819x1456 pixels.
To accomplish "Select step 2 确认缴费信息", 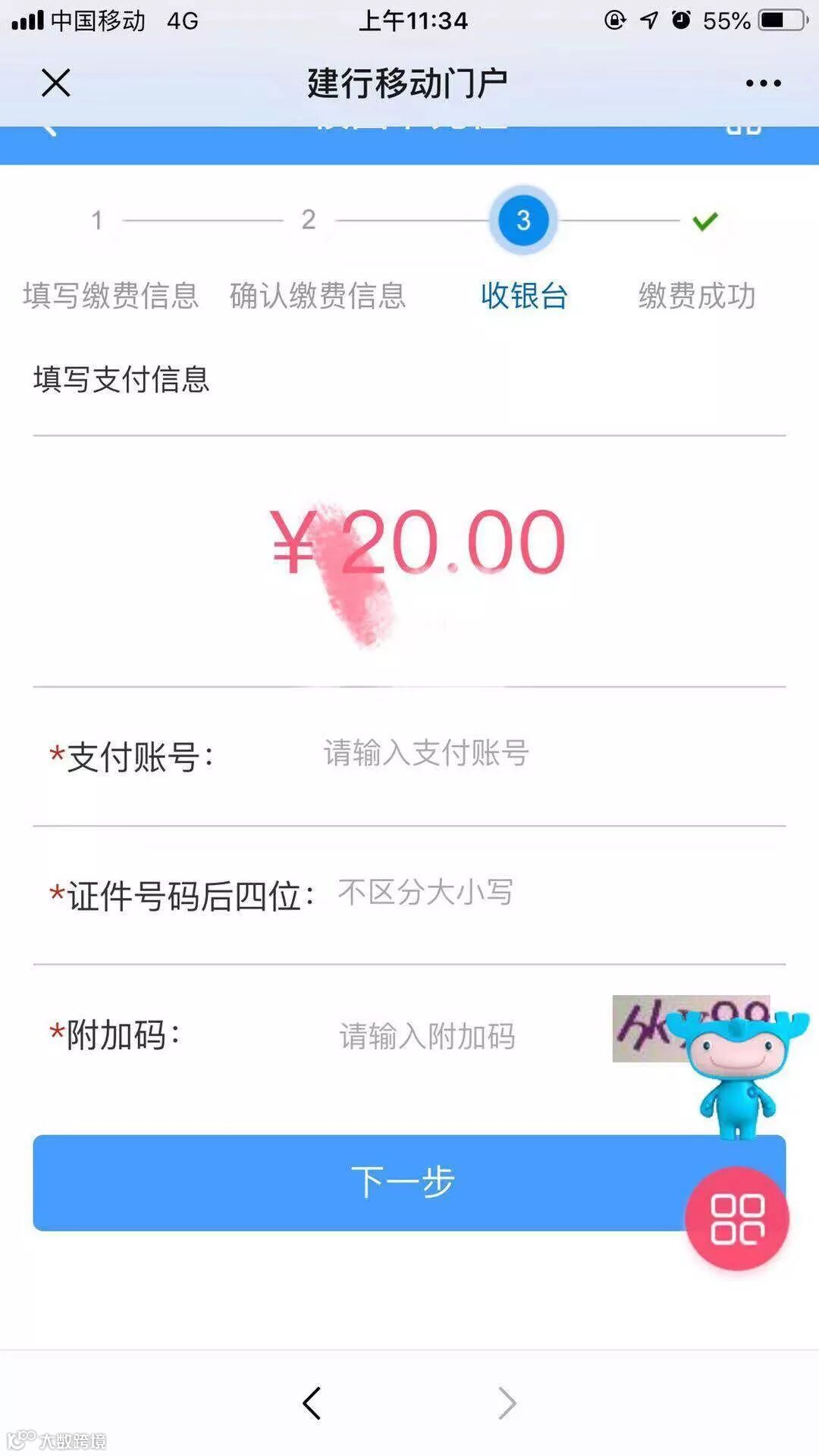I will (x=318, y=296).
